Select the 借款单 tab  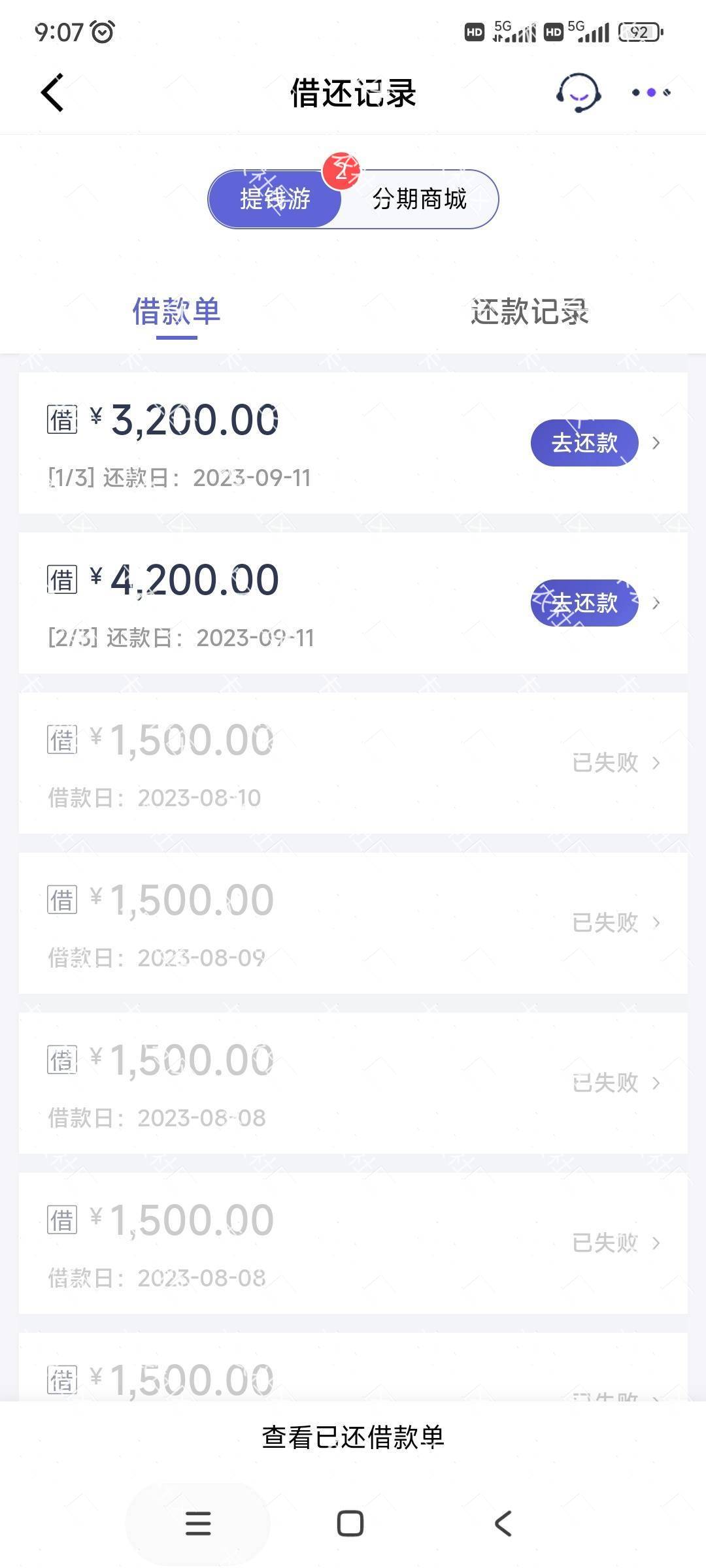[176, 312]
